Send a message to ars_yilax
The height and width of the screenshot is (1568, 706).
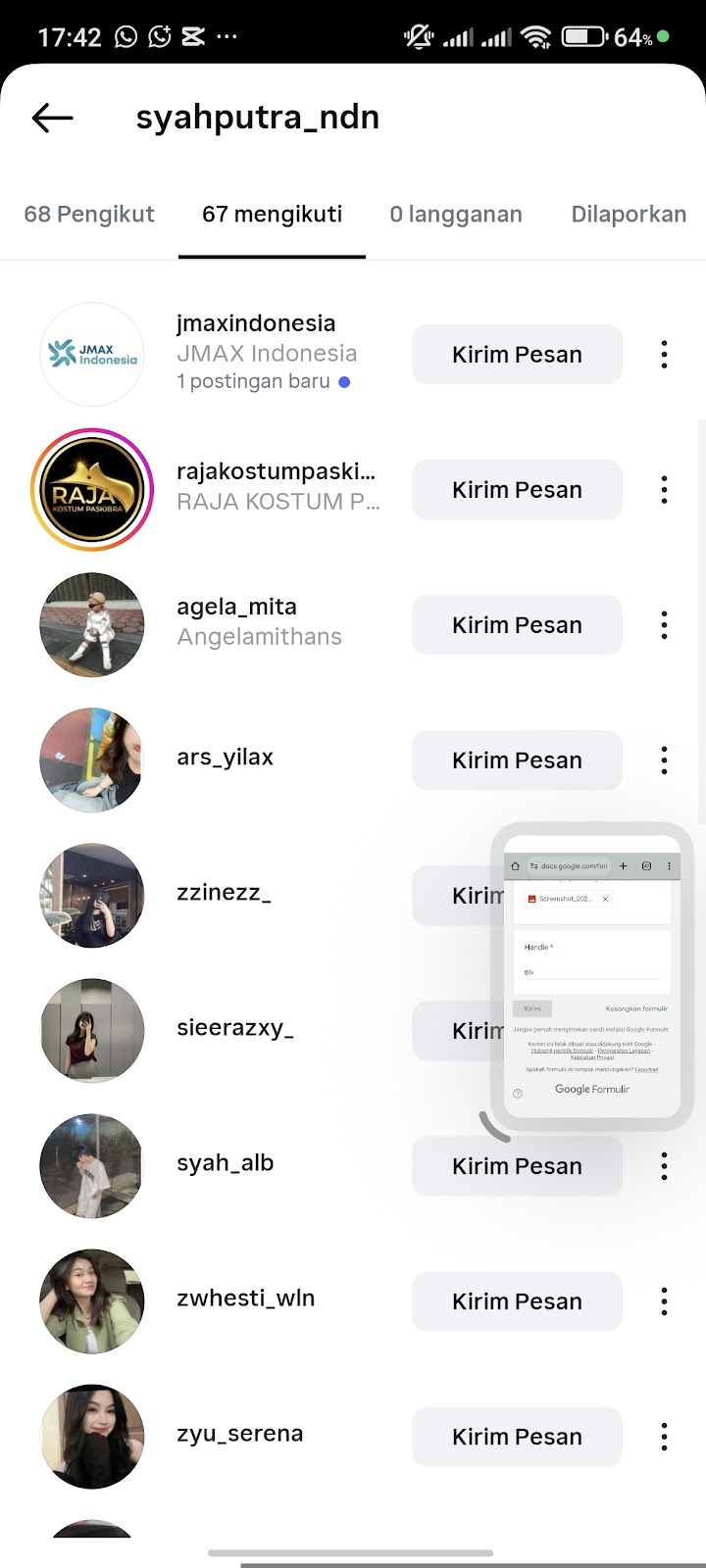pyautogui.click(x=517, y=760)
